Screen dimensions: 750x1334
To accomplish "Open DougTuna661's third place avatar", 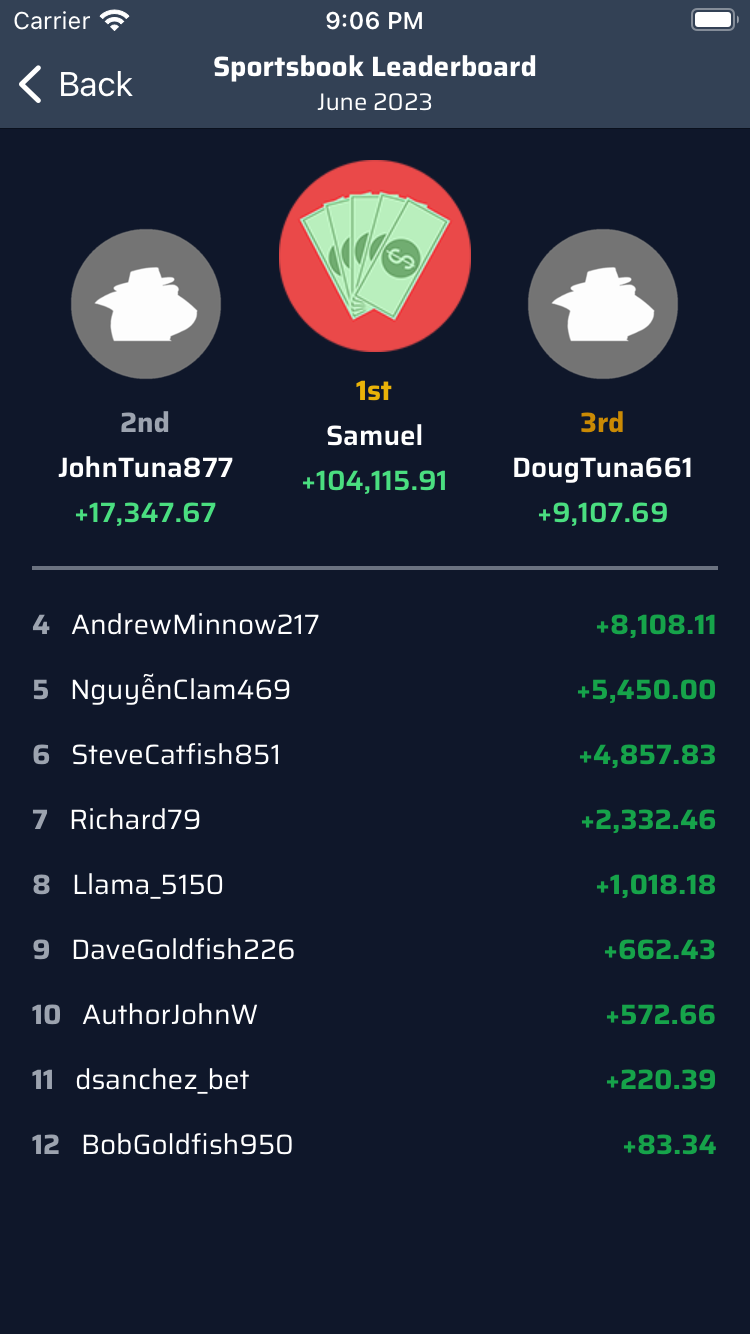I will [603, 304].
